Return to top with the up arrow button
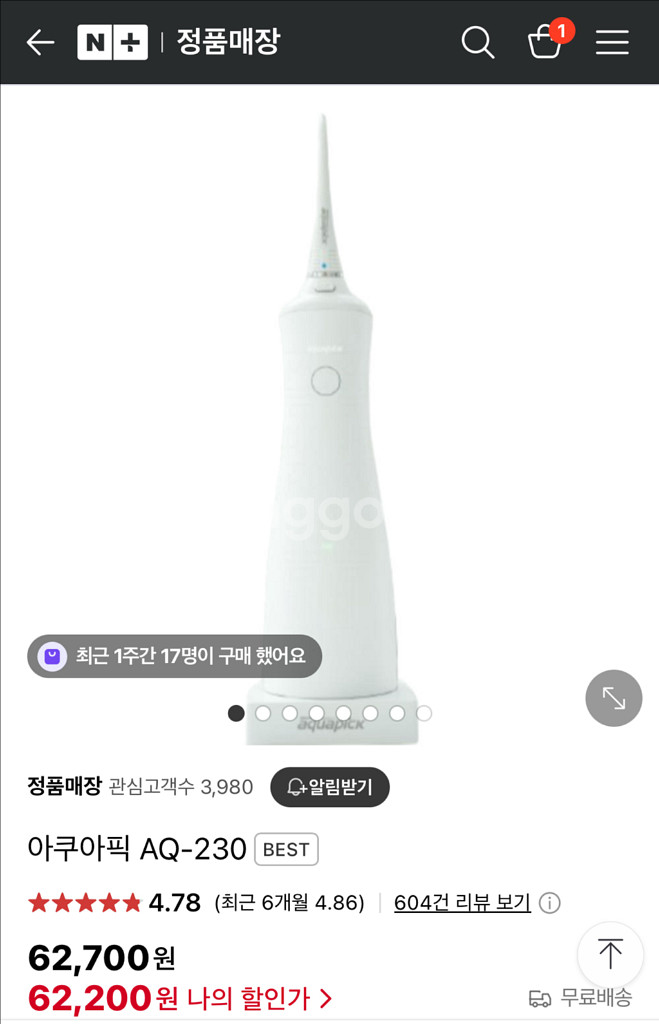The width and height of the screenshot is (659, 1024). click(x=610, y=954)
